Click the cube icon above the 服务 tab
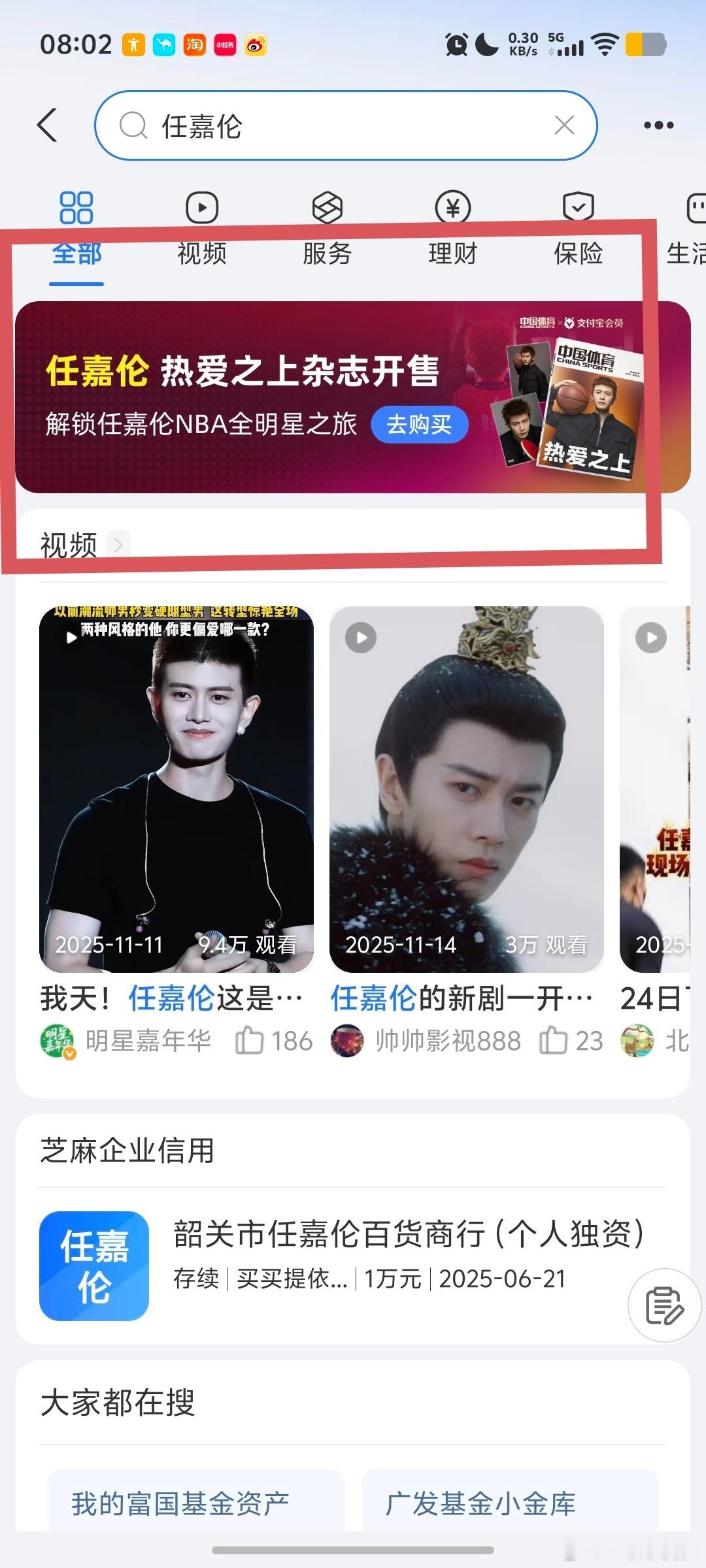The height and width of the screenshot is (1568, 706). [x=327, y=208]
